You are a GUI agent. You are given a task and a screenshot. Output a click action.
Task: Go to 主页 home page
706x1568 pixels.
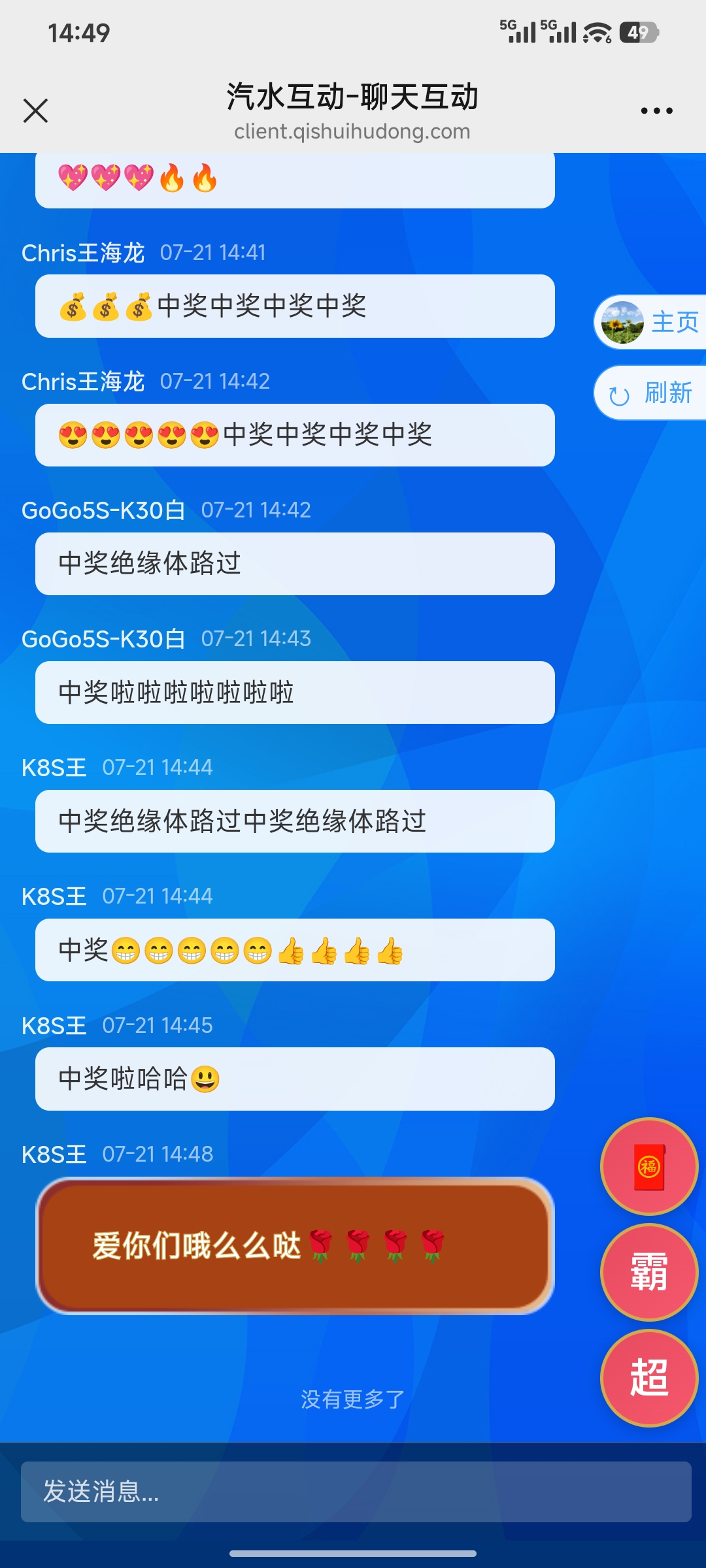pos(650,322)
